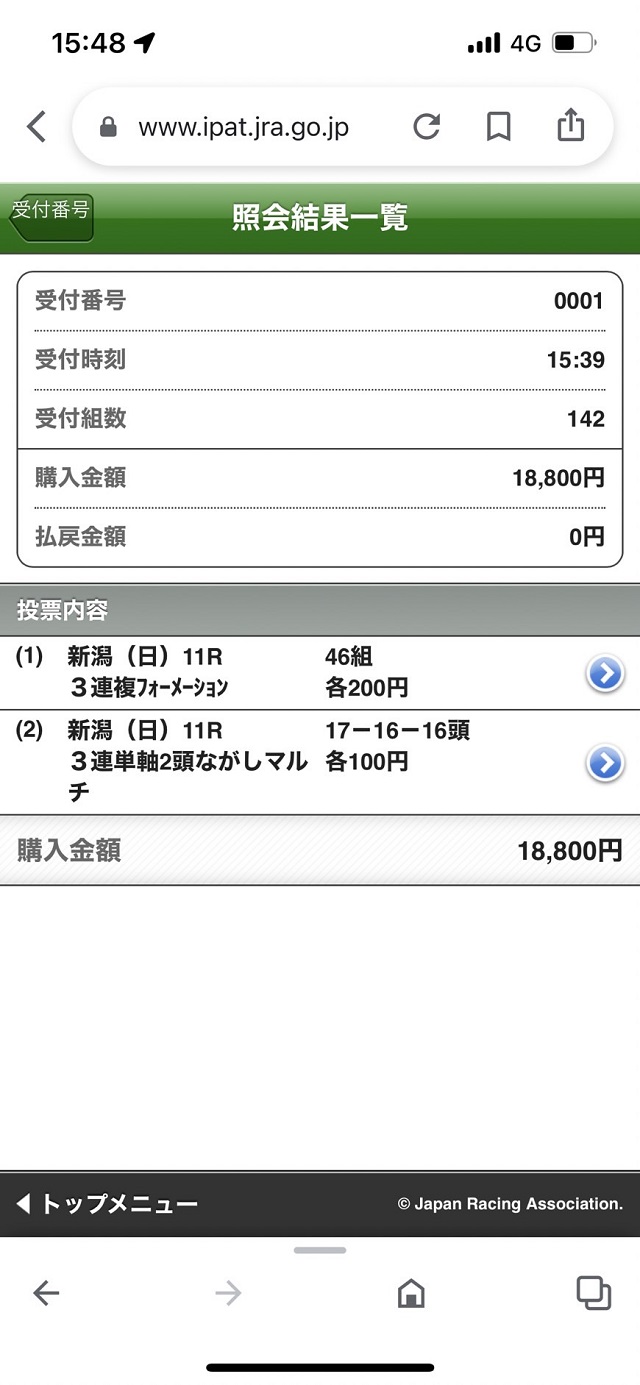This screenshot has height=1385, width=640.
Task: Reload the page
Action: click(427, 127)
